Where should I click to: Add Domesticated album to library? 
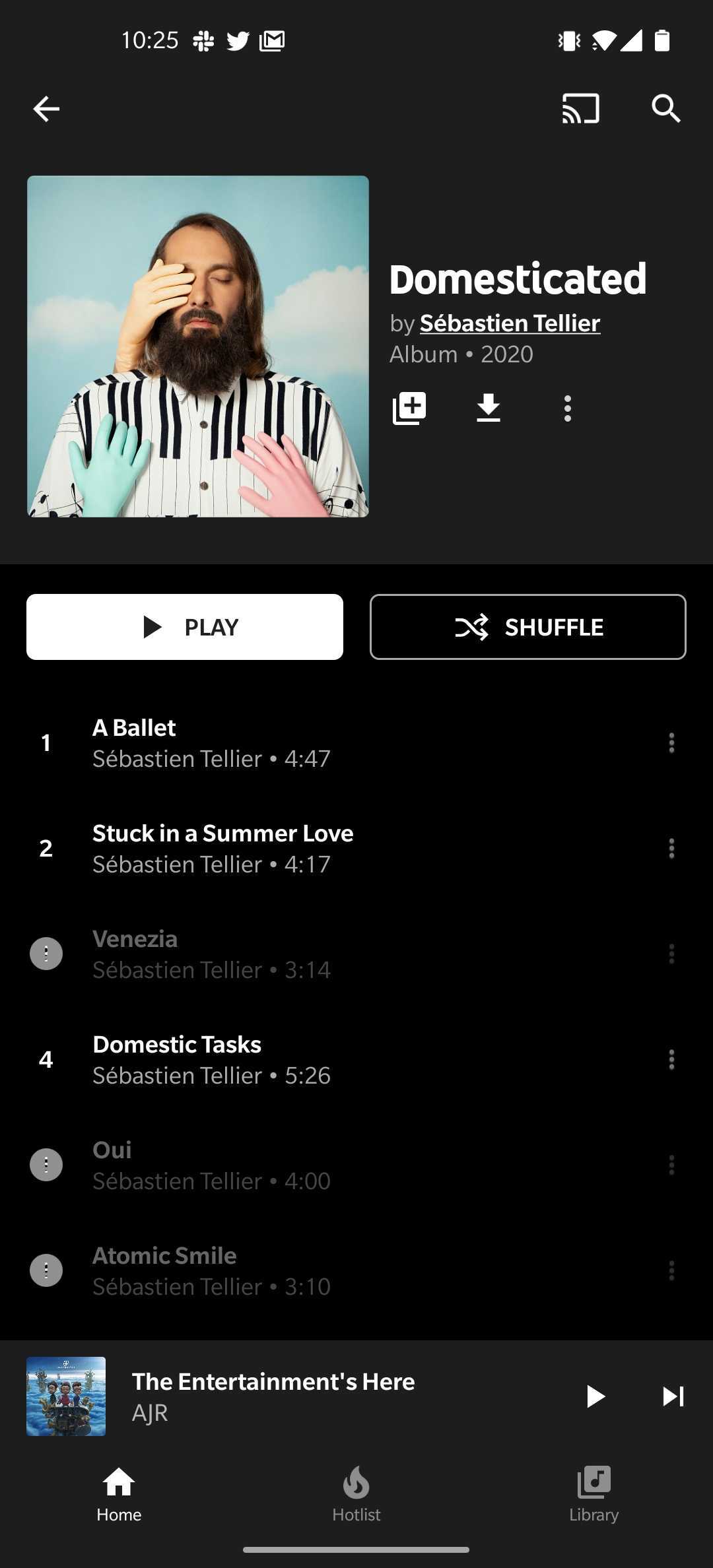click(409, 408)
